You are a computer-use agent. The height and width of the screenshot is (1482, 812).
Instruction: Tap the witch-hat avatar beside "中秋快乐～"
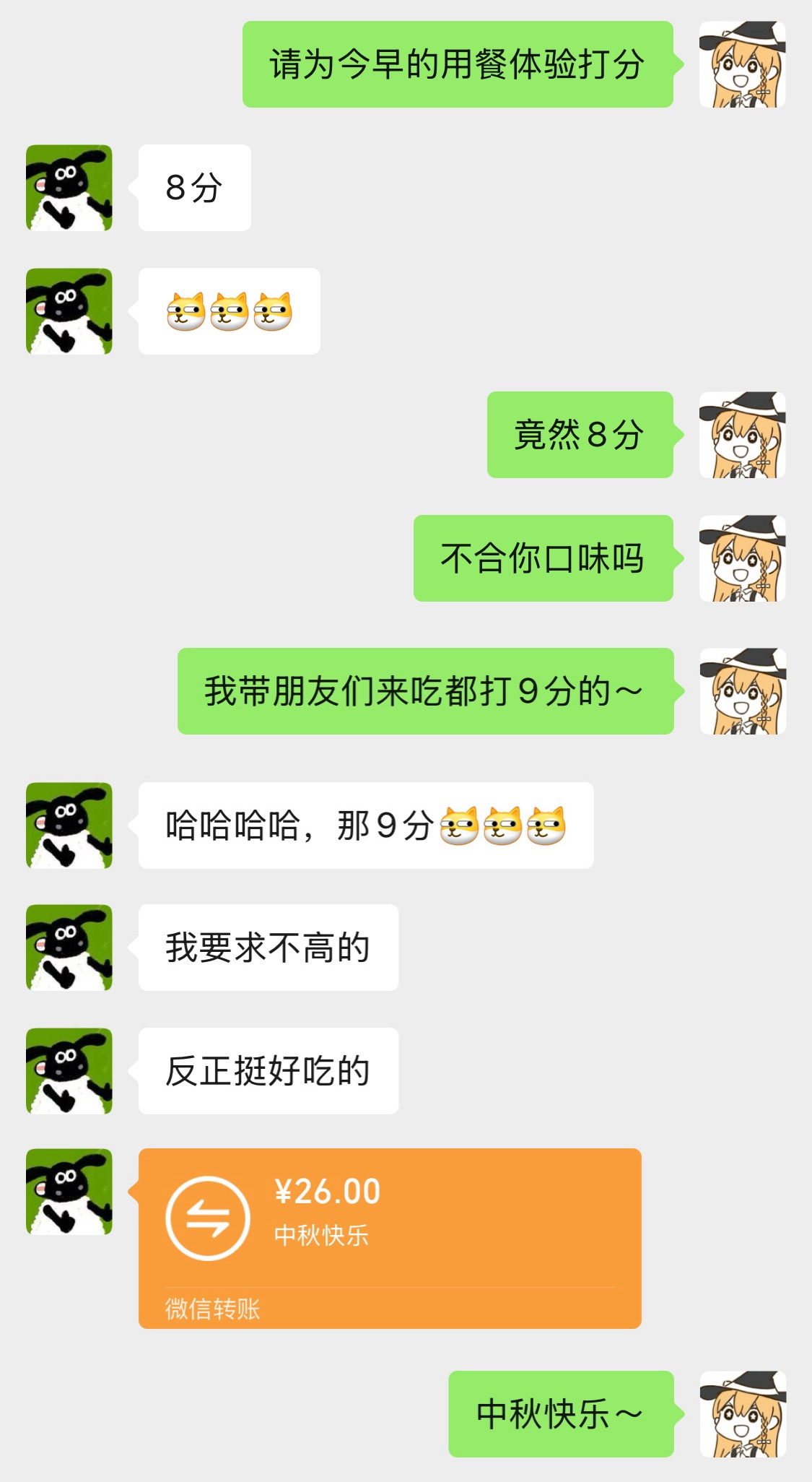(742, 1413)
